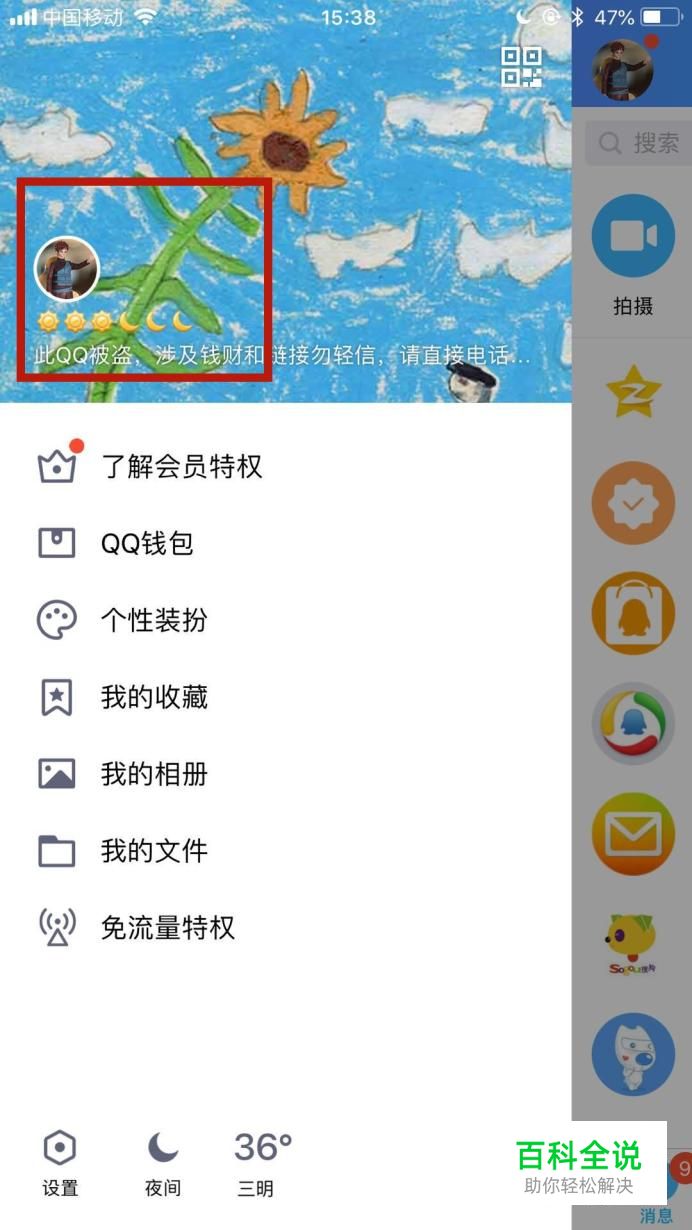
Task: Open QQ钱包
Action: click(285, 544)
